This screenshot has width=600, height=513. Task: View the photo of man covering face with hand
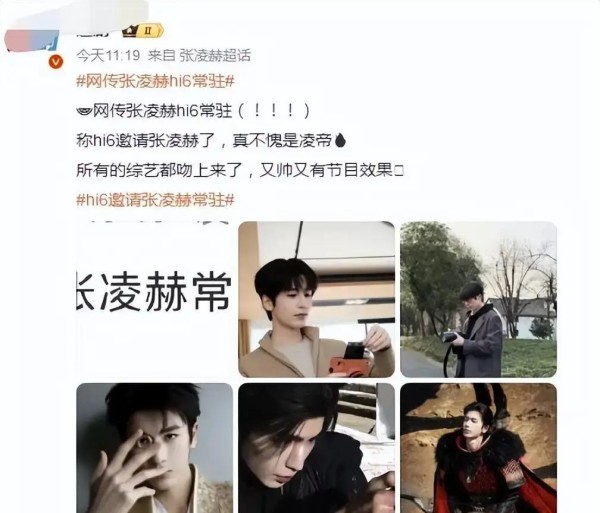[155, 448]
